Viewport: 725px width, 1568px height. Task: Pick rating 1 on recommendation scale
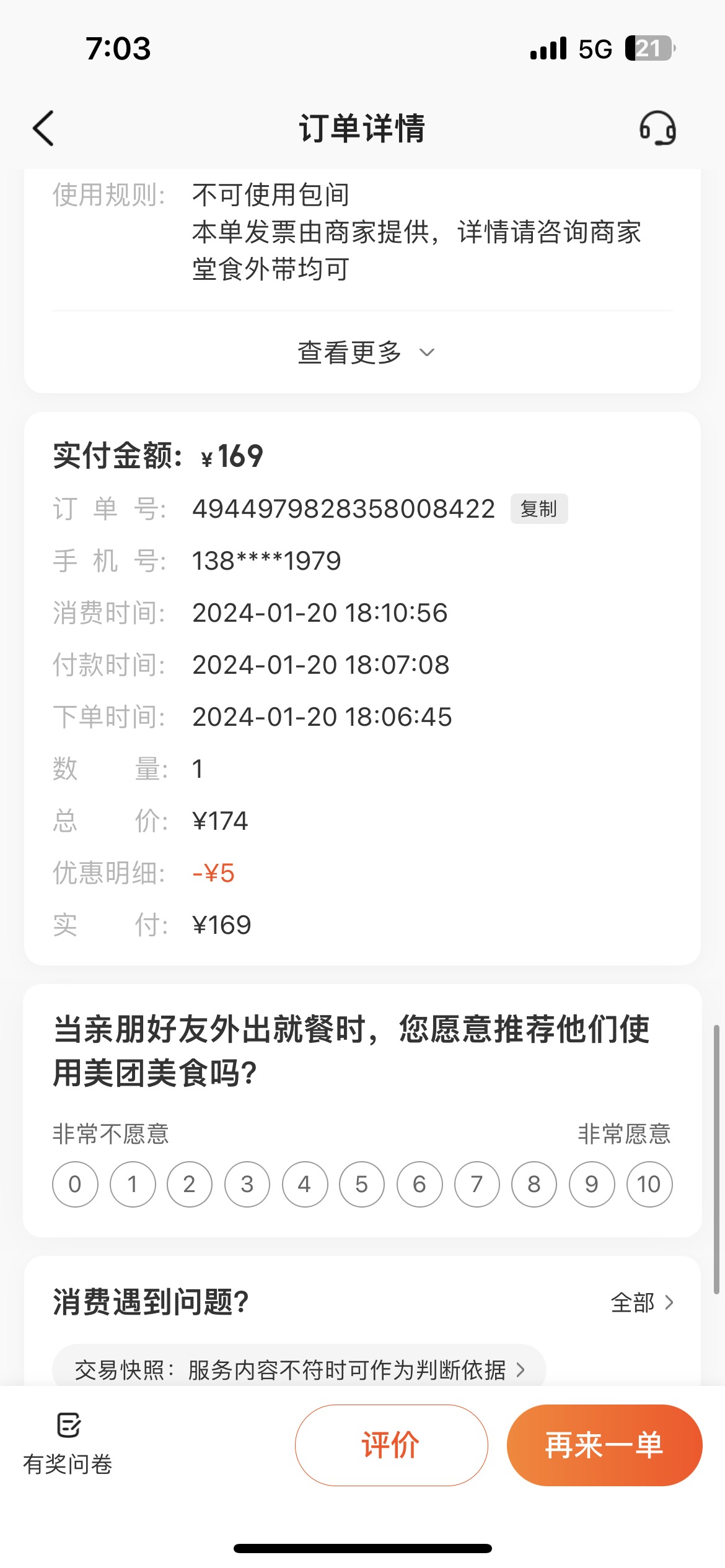tap(133, 1185)
